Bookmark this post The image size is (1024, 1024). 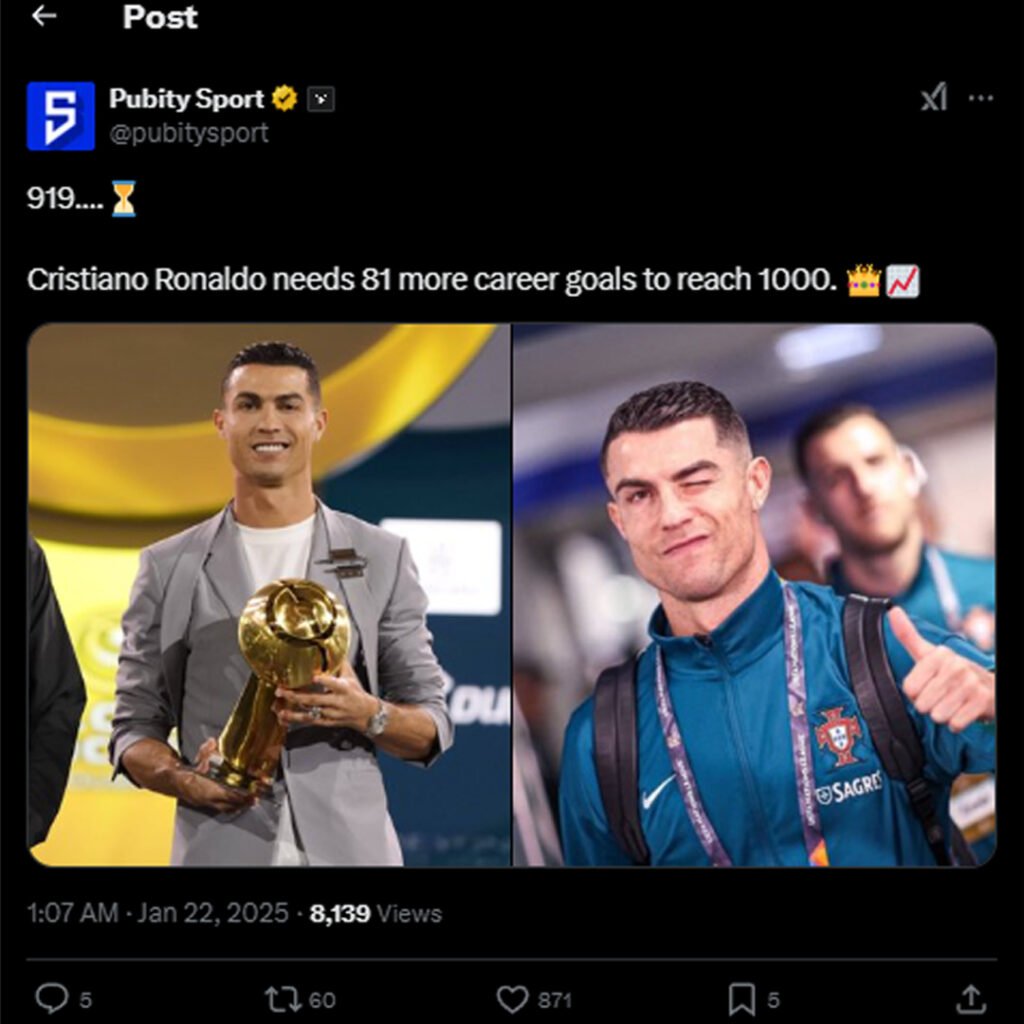click(x=741, y=998)
